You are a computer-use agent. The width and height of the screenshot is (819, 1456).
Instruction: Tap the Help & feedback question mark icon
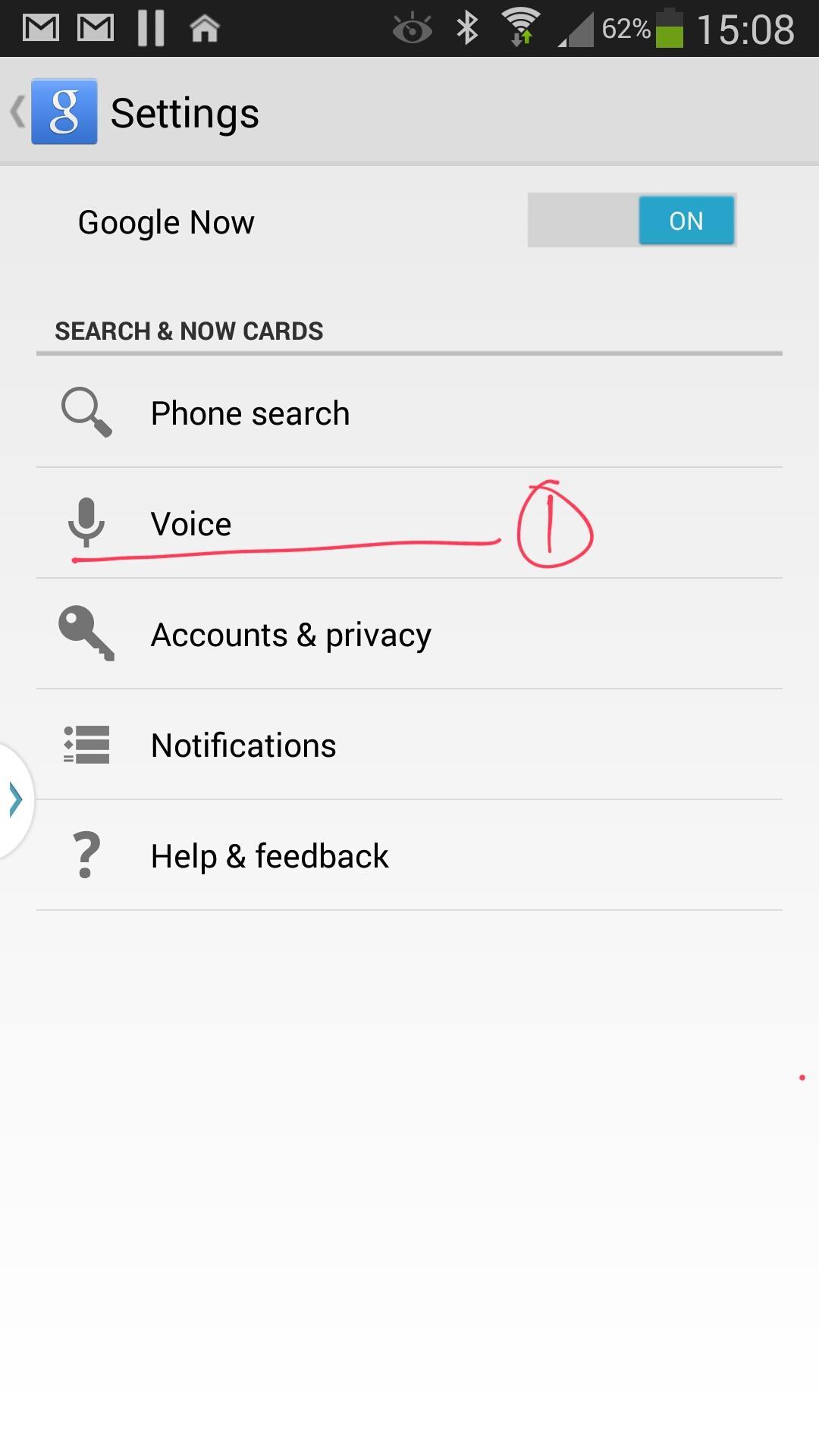click(x=85, y=855)
